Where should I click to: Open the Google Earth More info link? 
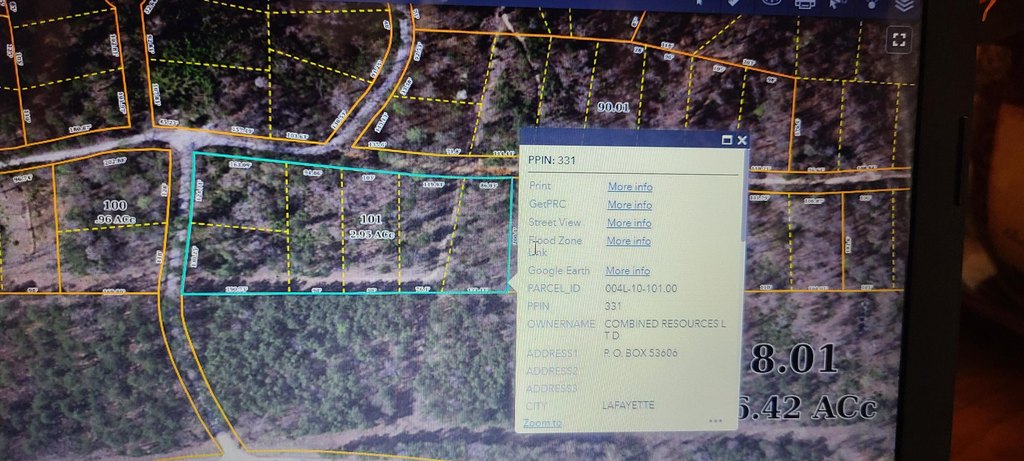point(628,270)
